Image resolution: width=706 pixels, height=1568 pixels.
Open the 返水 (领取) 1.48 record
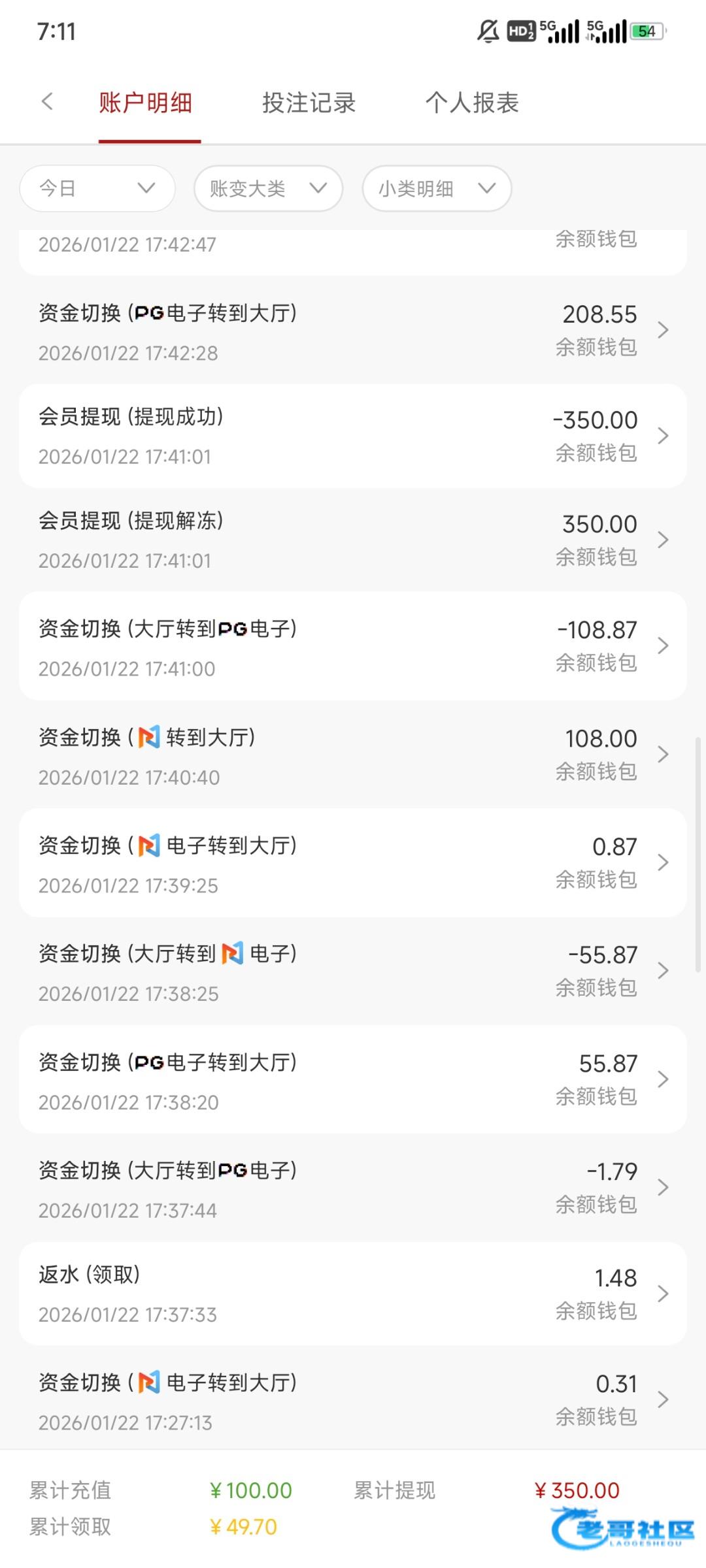pyautogui.click(x=353, y=1294)
